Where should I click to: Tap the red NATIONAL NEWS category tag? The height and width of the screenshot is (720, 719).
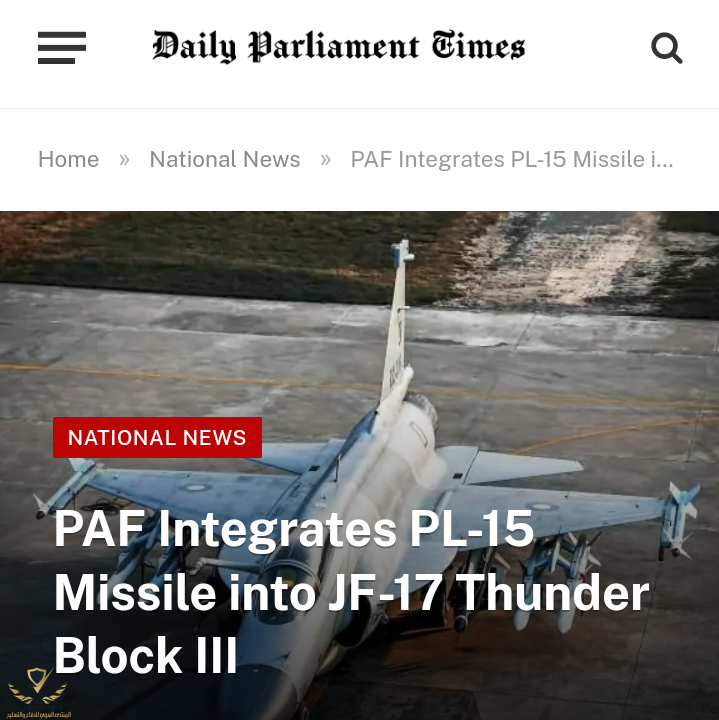click(157, 438)
